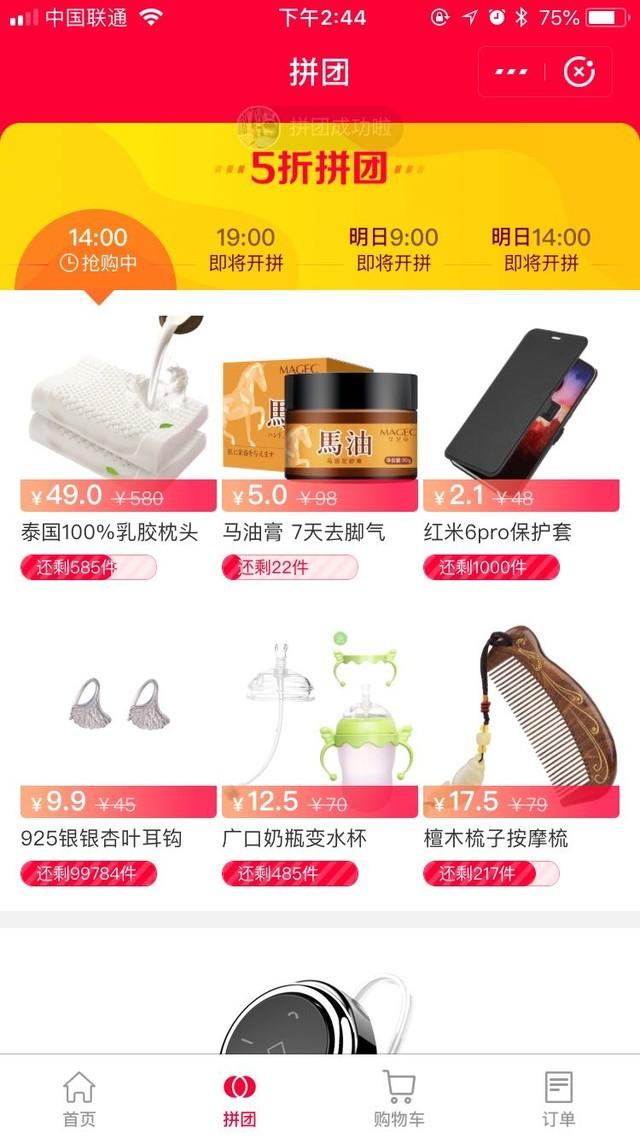Open the 檀木梳子按摩梳 product
The image size is (640, 1138).
click(x=521, y=755)
